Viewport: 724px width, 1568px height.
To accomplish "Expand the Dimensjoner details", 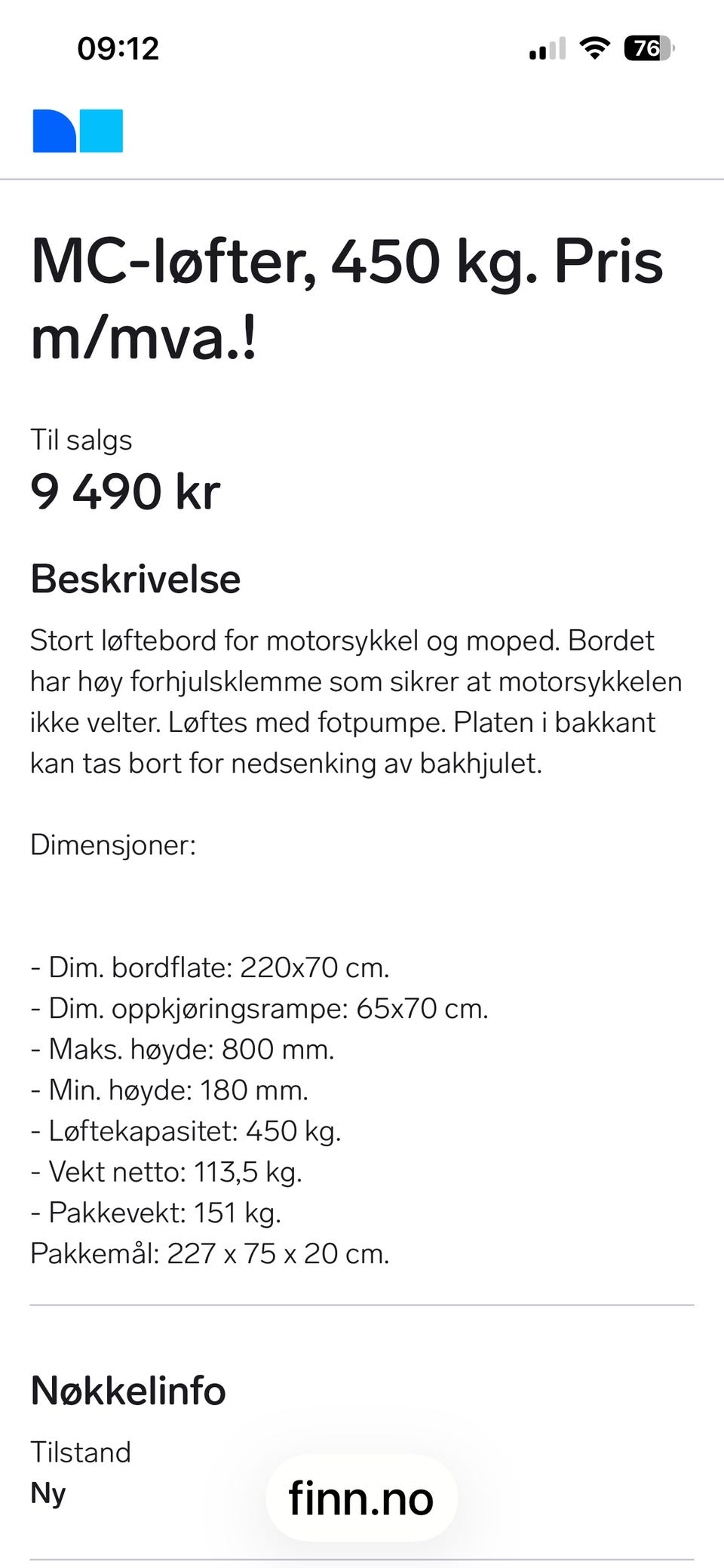I will [x=113, y=845].
